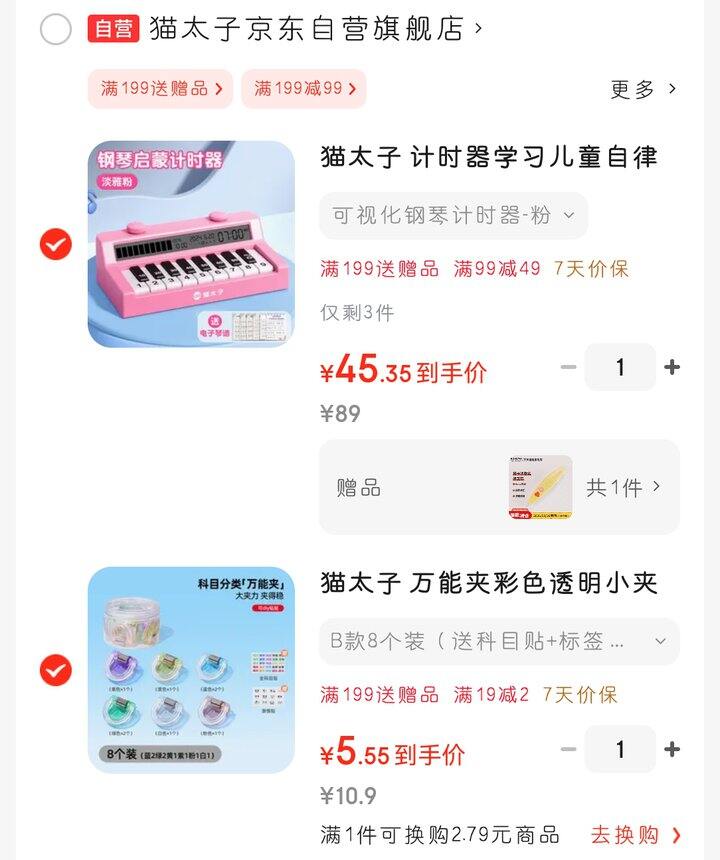View the pink piano timer product image

[x=190, y=240]
